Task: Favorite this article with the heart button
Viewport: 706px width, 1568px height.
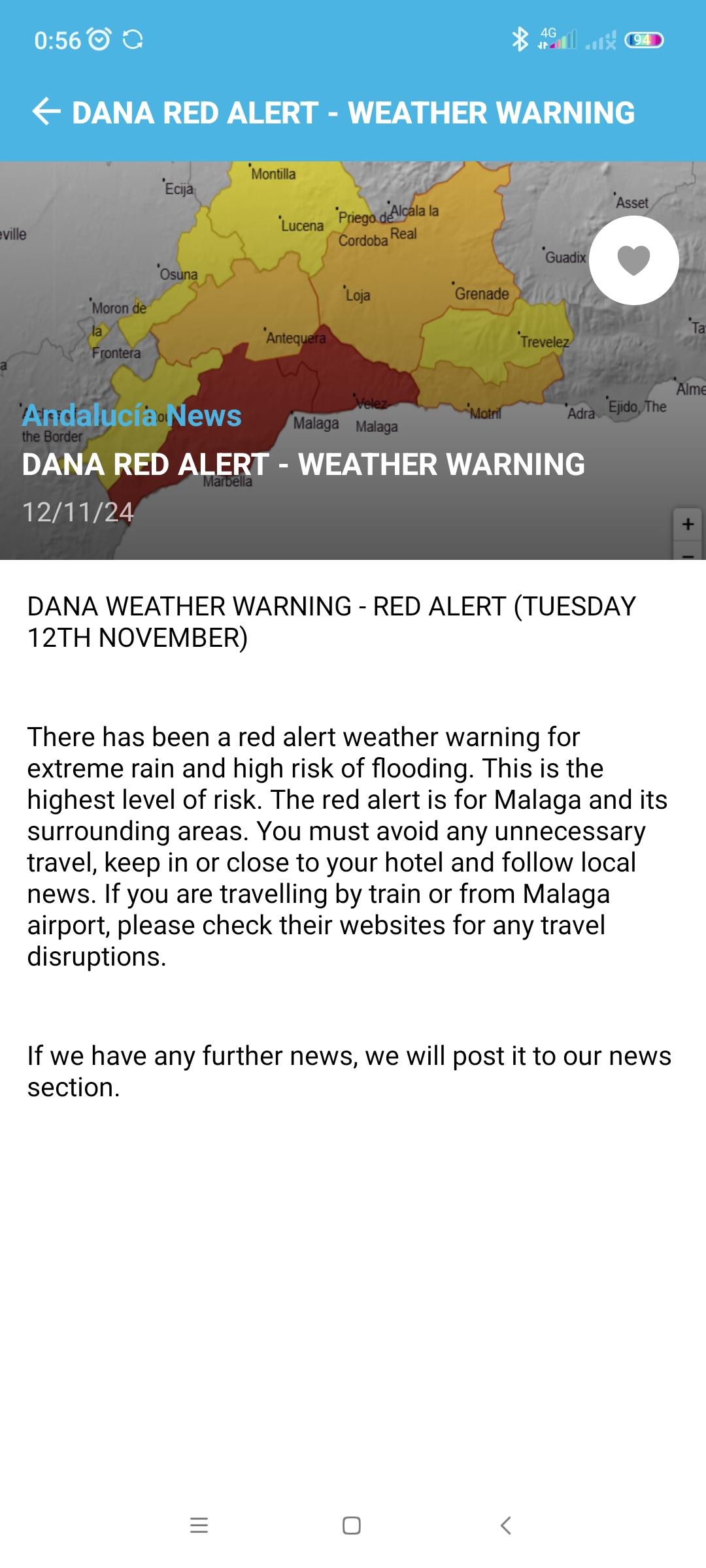Action: coord(633,260)
